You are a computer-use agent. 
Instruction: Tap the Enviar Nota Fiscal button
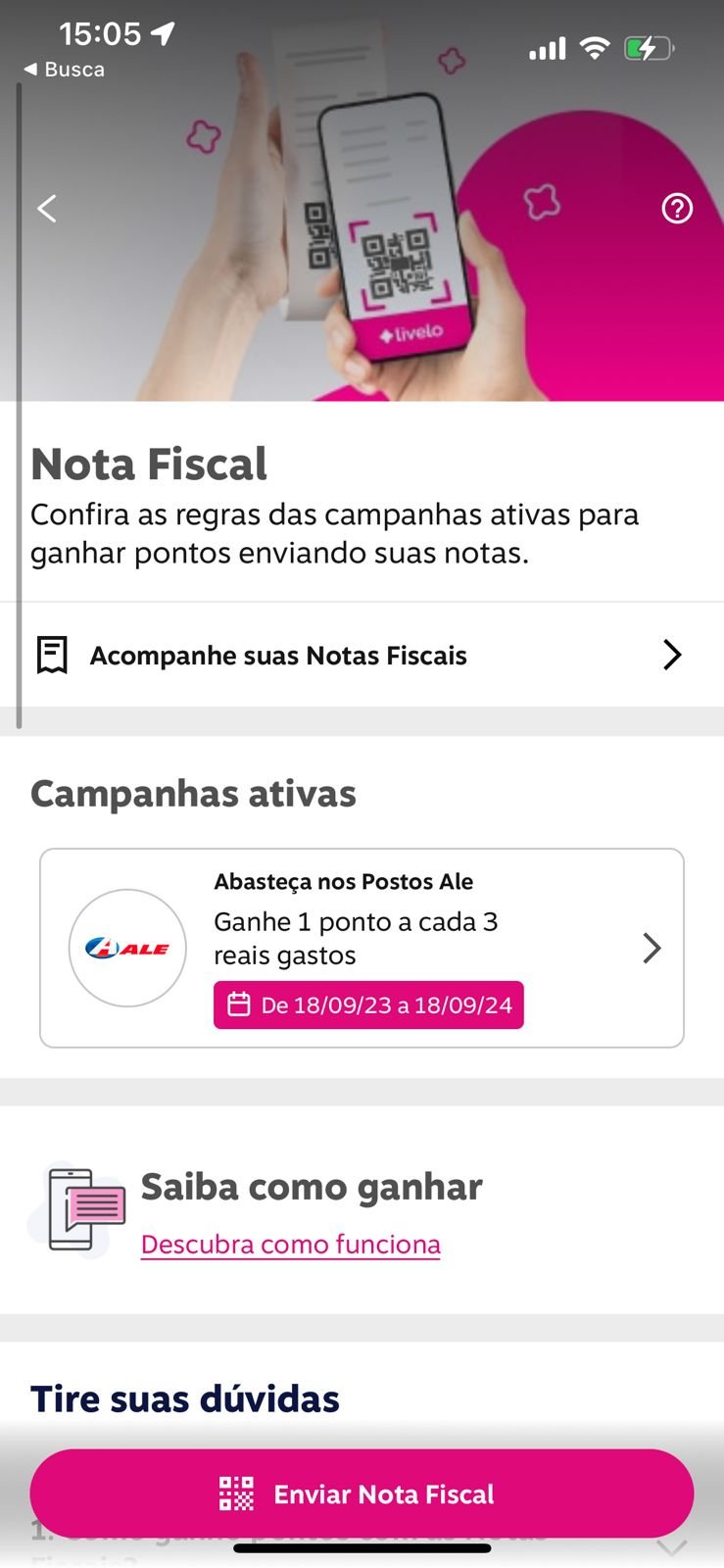[362, 1494]
